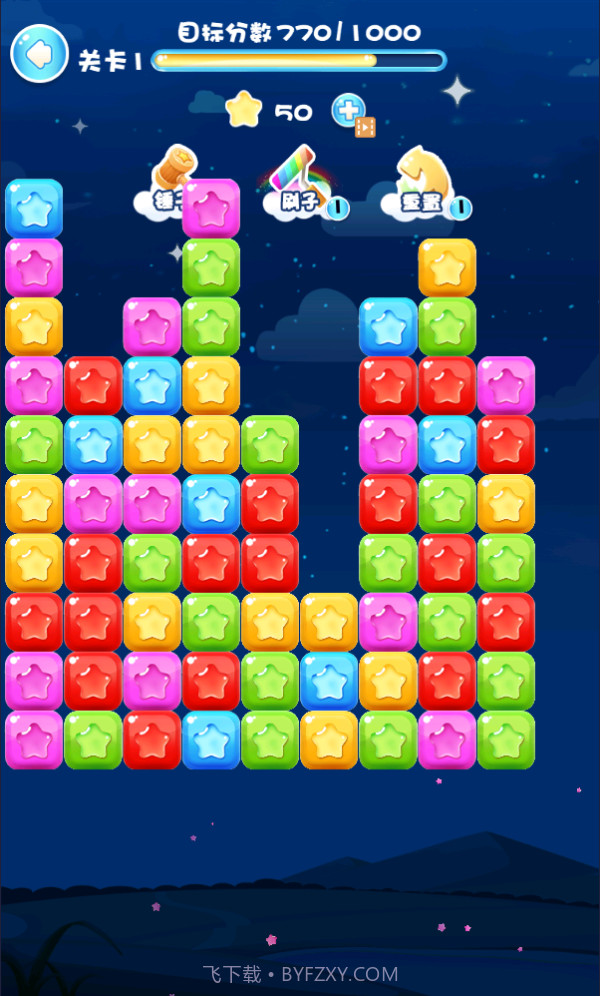600x996 pixels.
Task: Pop the pink block topping the tallest column
Action: click(x=211, y=208)
